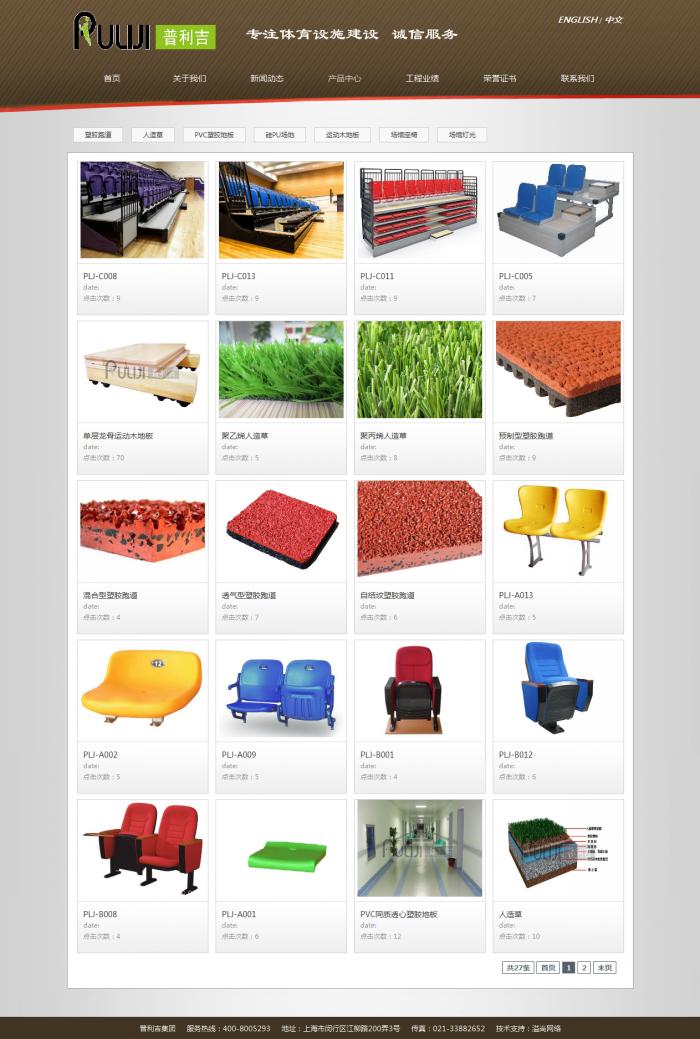Open 联系我们 contact page
Viewport: 700px width, 1039px height.
tap(577, 78)
